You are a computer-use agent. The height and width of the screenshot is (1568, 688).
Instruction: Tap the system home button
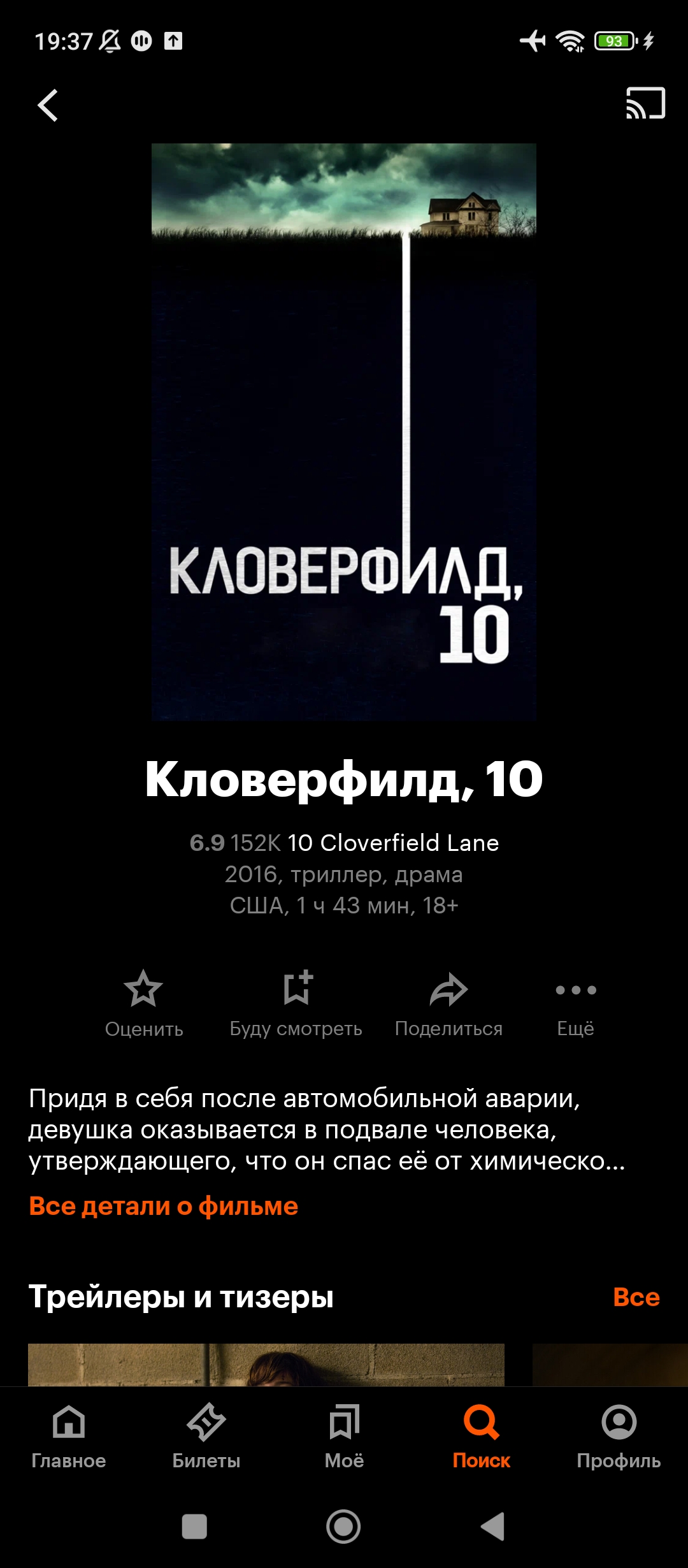click(343, 1527)
